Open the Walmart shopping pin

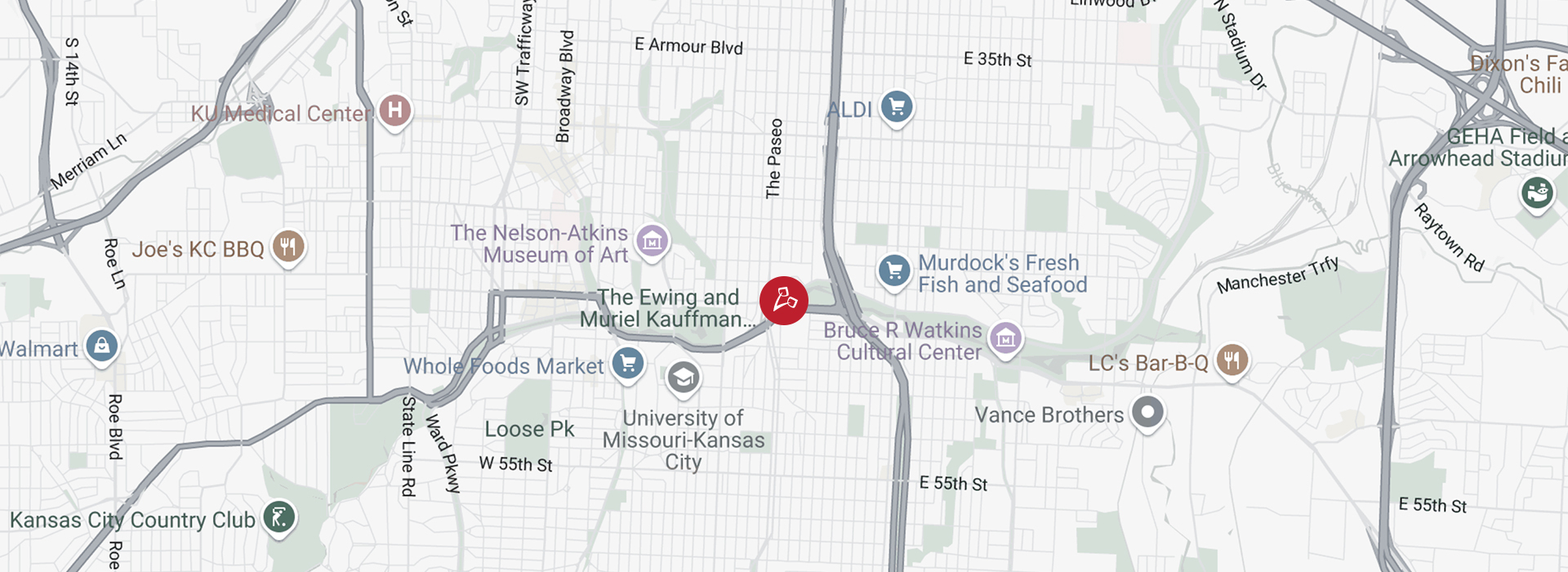[102, 346]
